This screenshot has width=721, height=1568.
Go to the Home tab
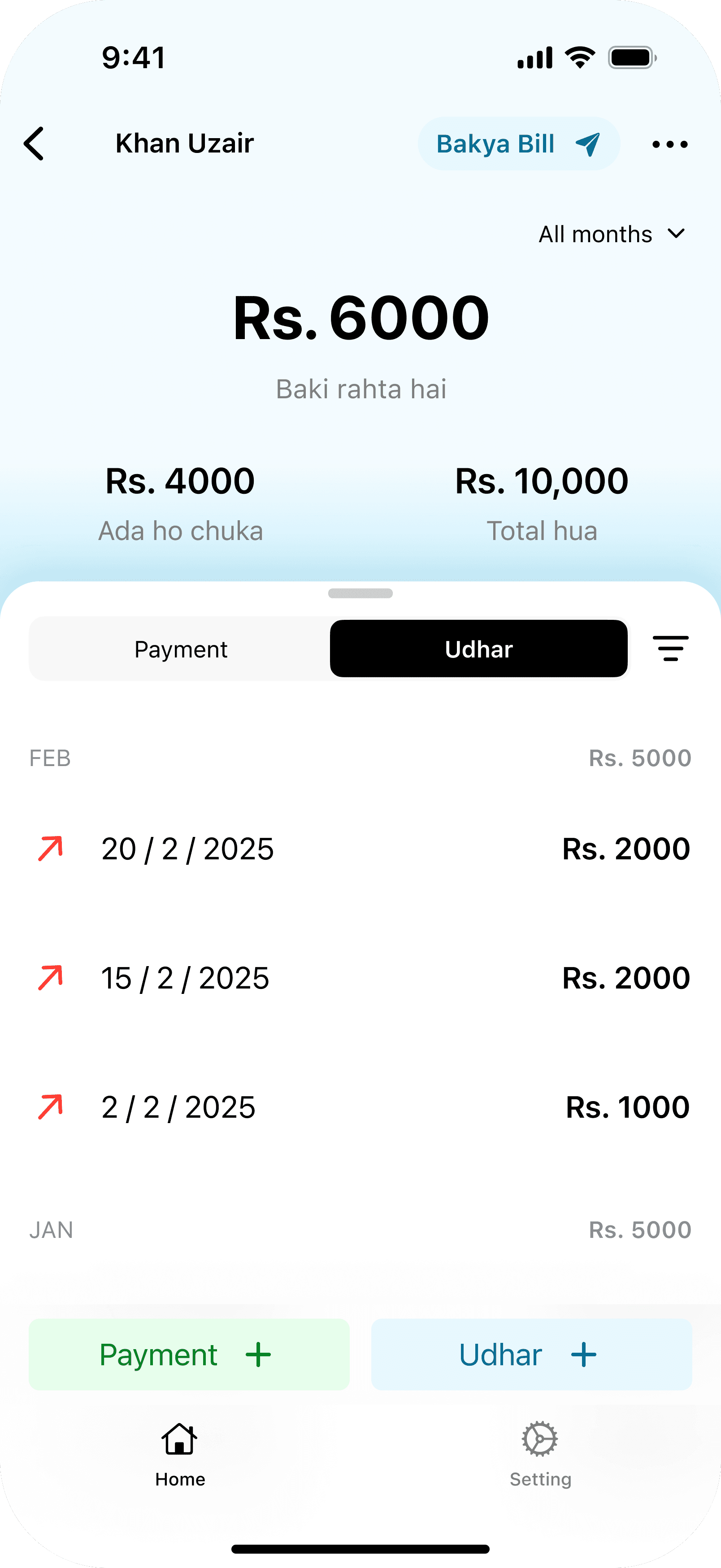click(180, 1454)
